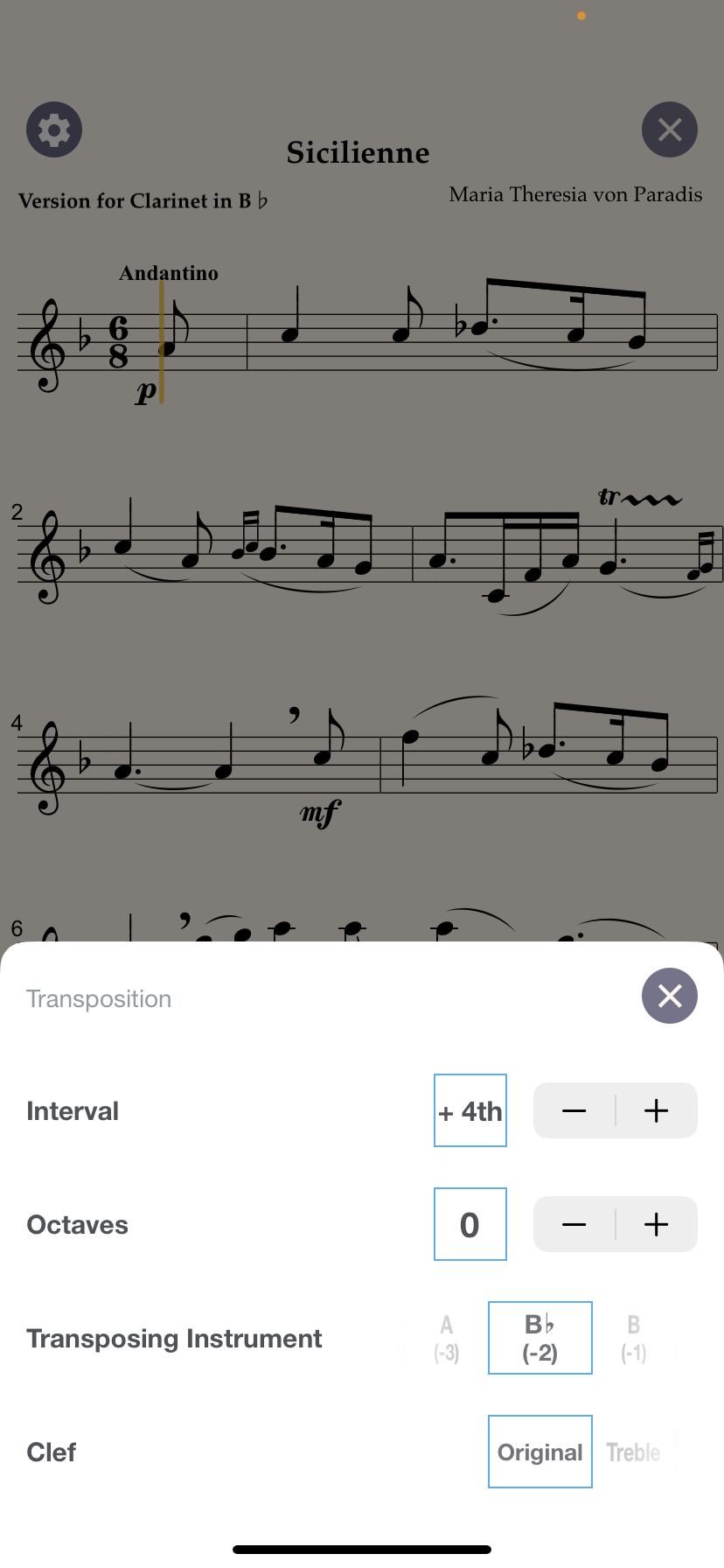This screenshot has height=1568, width=724.
Task: Close the Transposition panel
Action: coord(669,996)
